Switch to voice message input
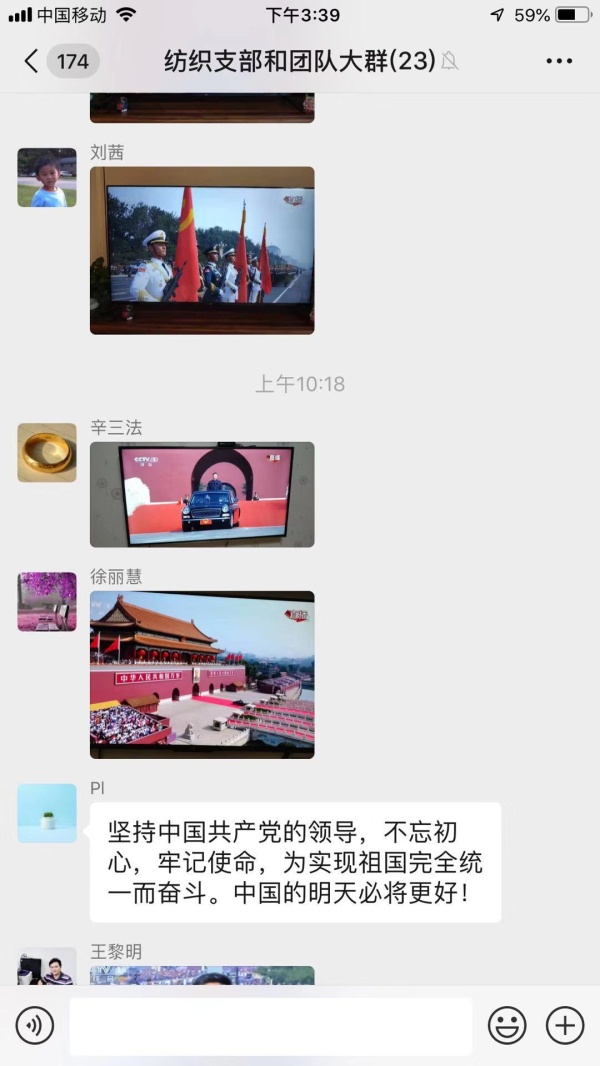This screenshot has height=1066, width=600. click(35, 1025)
